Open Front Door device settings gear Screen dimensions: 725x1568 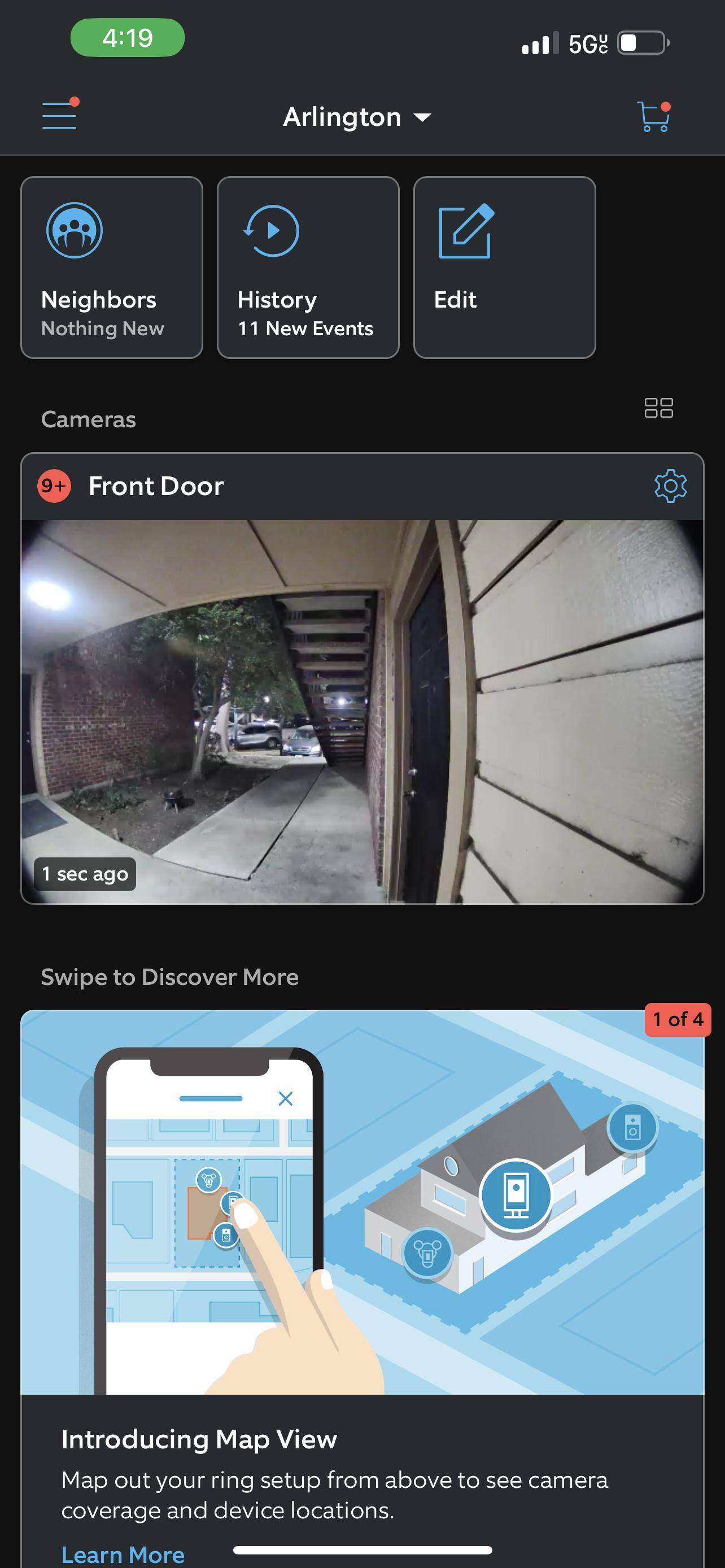670,486
